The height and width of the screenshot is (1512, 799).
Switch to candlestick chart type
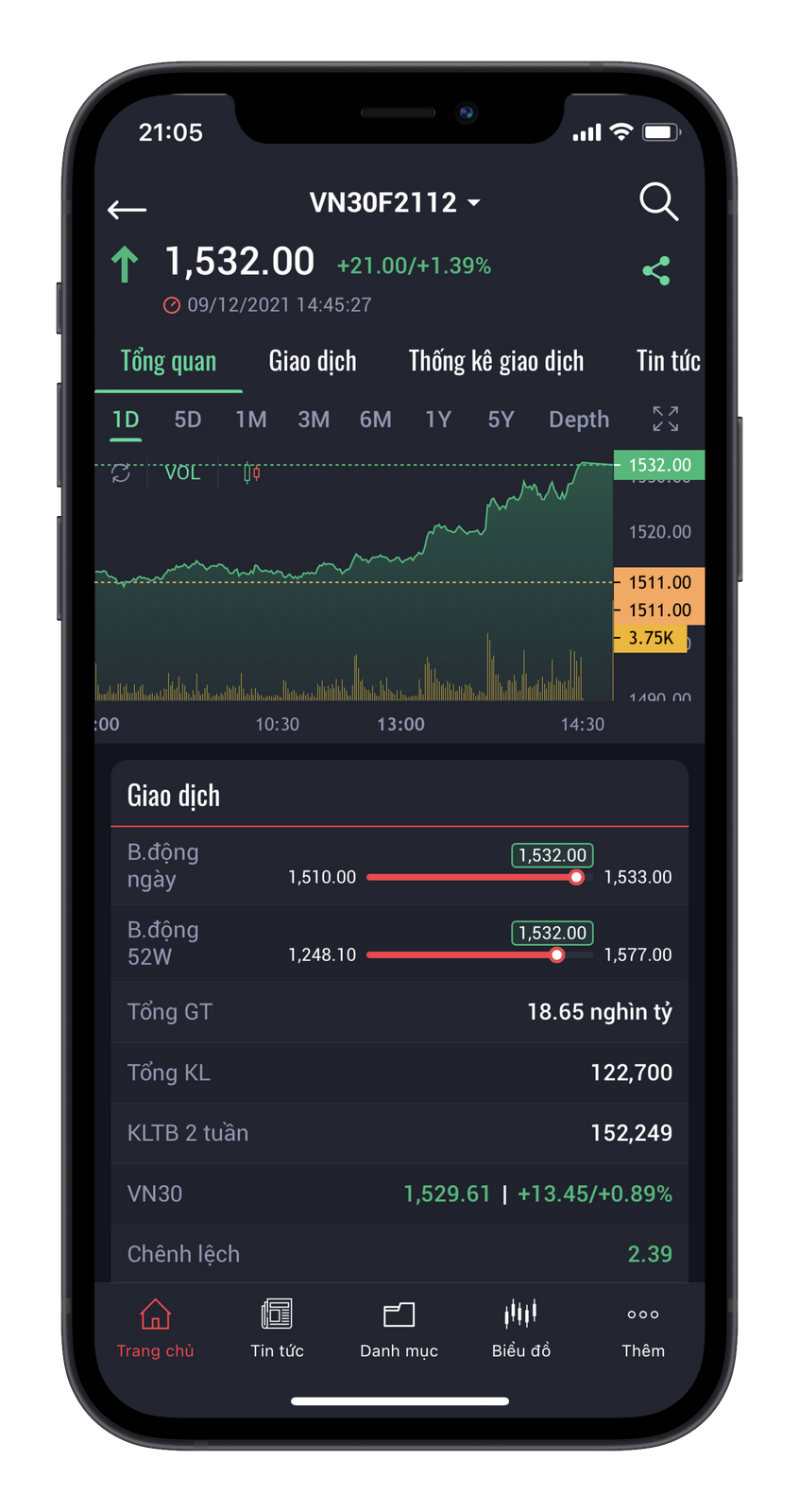coord(251,472)
